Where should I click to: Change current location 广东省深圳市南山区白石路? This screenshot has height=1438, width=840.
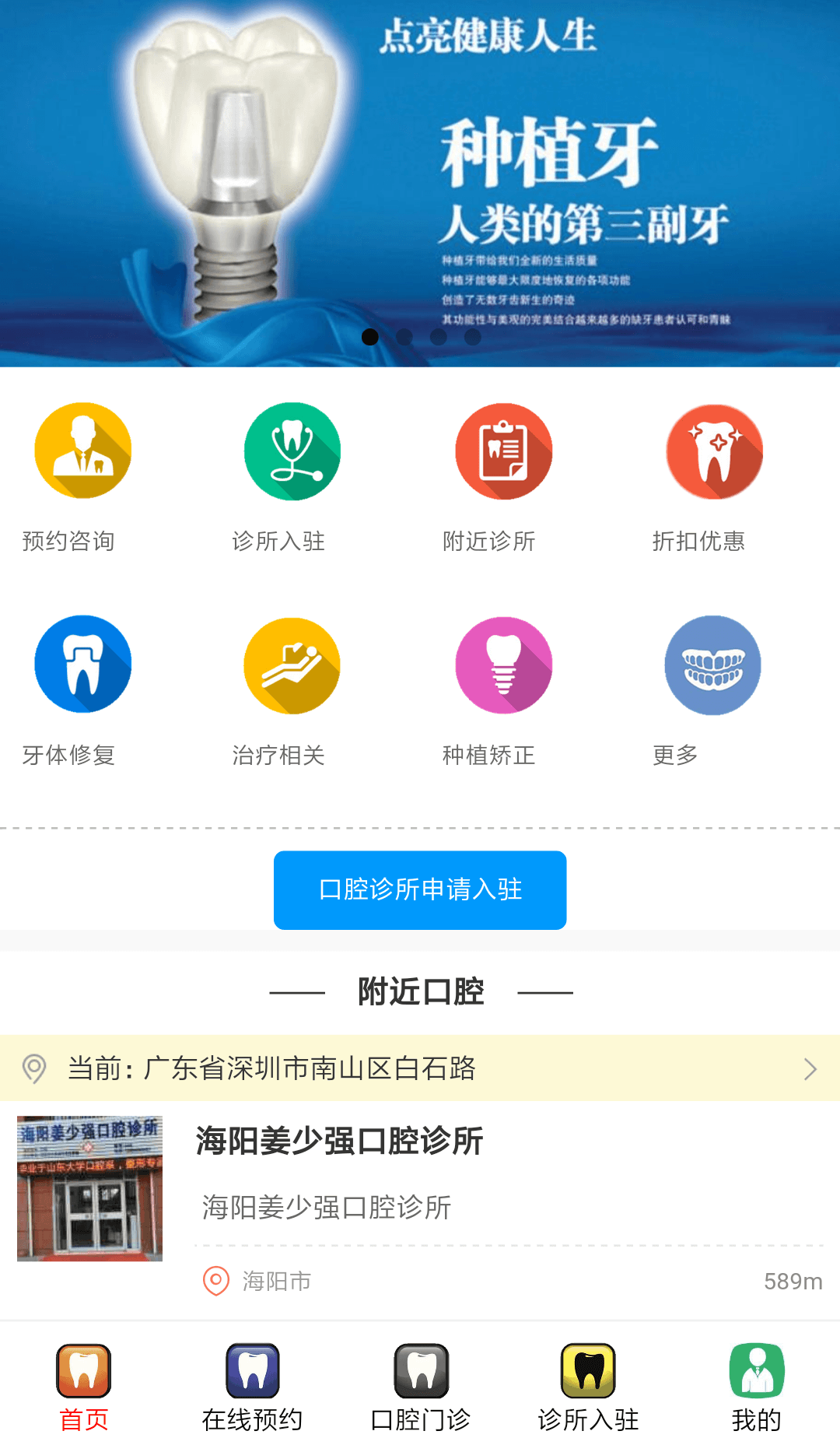coord(420,1068)
